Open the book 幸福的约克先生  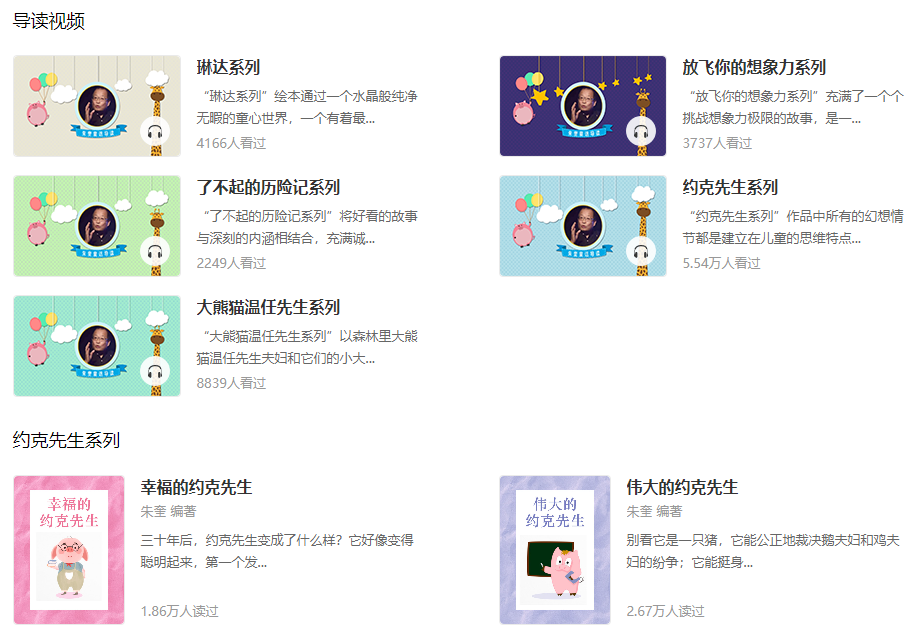click(196, 488)
